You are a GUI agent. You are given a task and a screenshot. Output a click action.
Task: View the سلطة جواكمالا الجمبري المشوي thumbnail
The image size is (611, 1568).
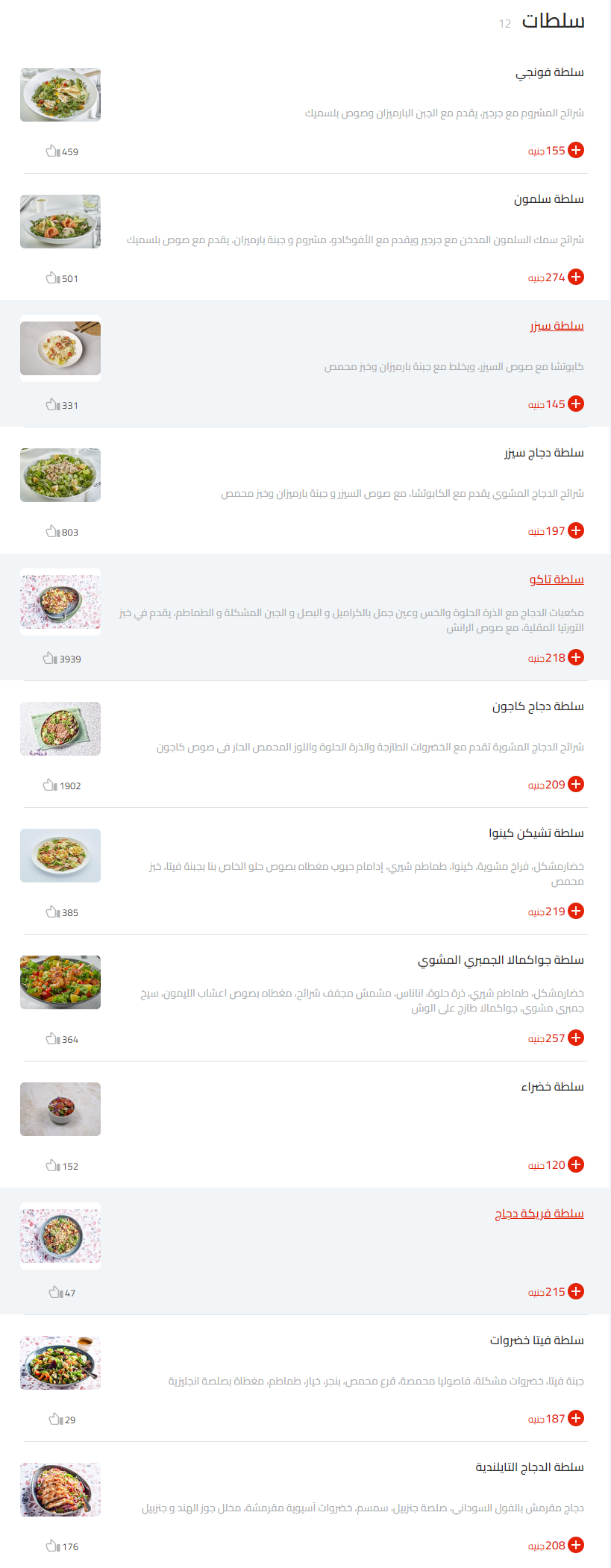point(60,982)
